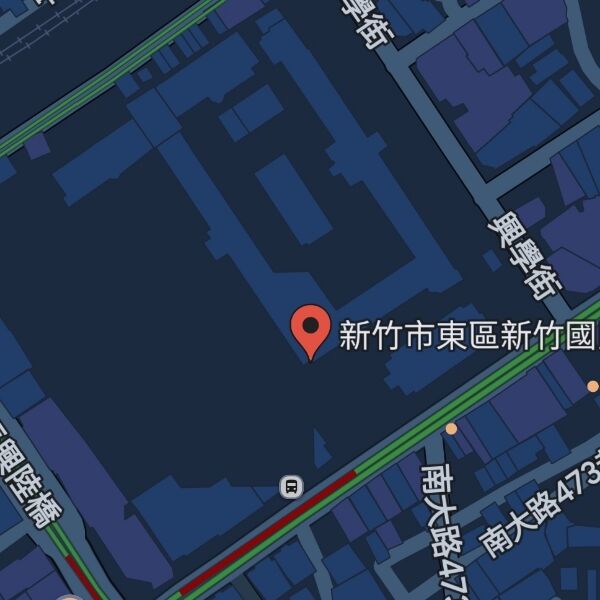
Task: Select the 新竹市東區新竹國 place label
Action: click(468, 335)
